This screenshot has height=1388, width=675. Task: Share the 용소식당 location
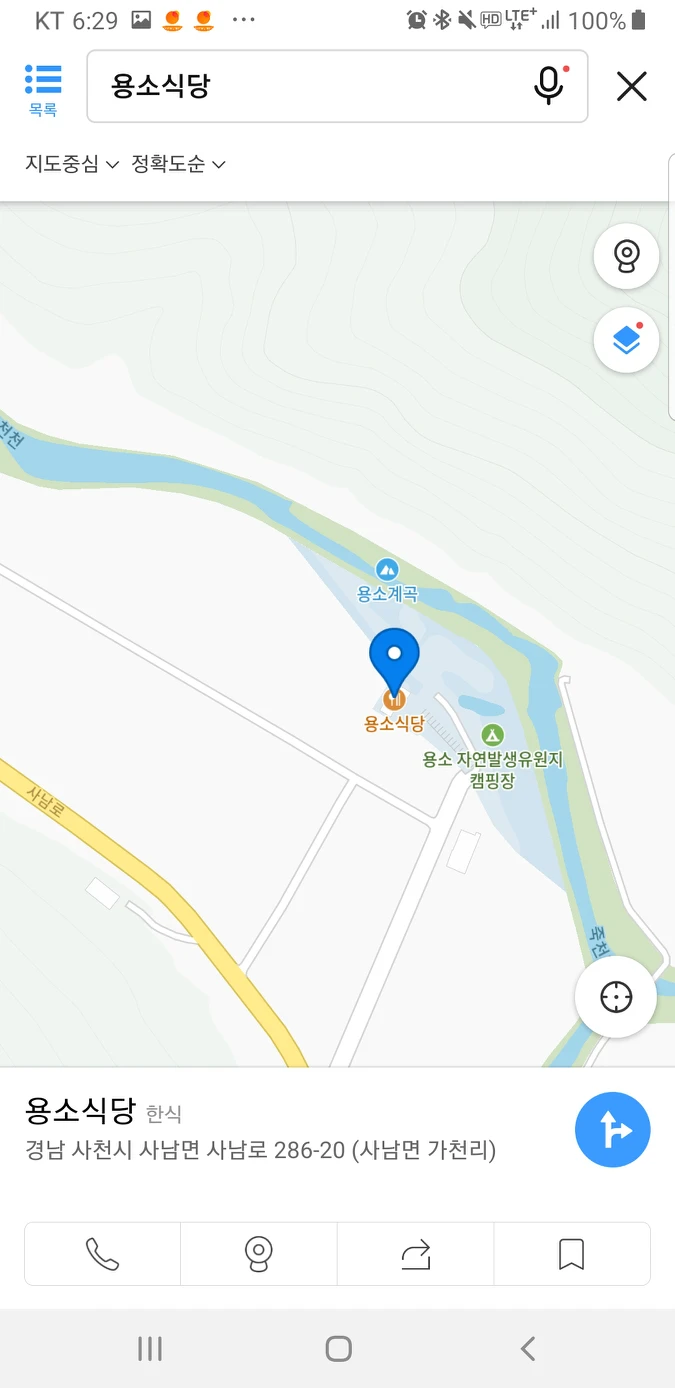click(415, 1253)
